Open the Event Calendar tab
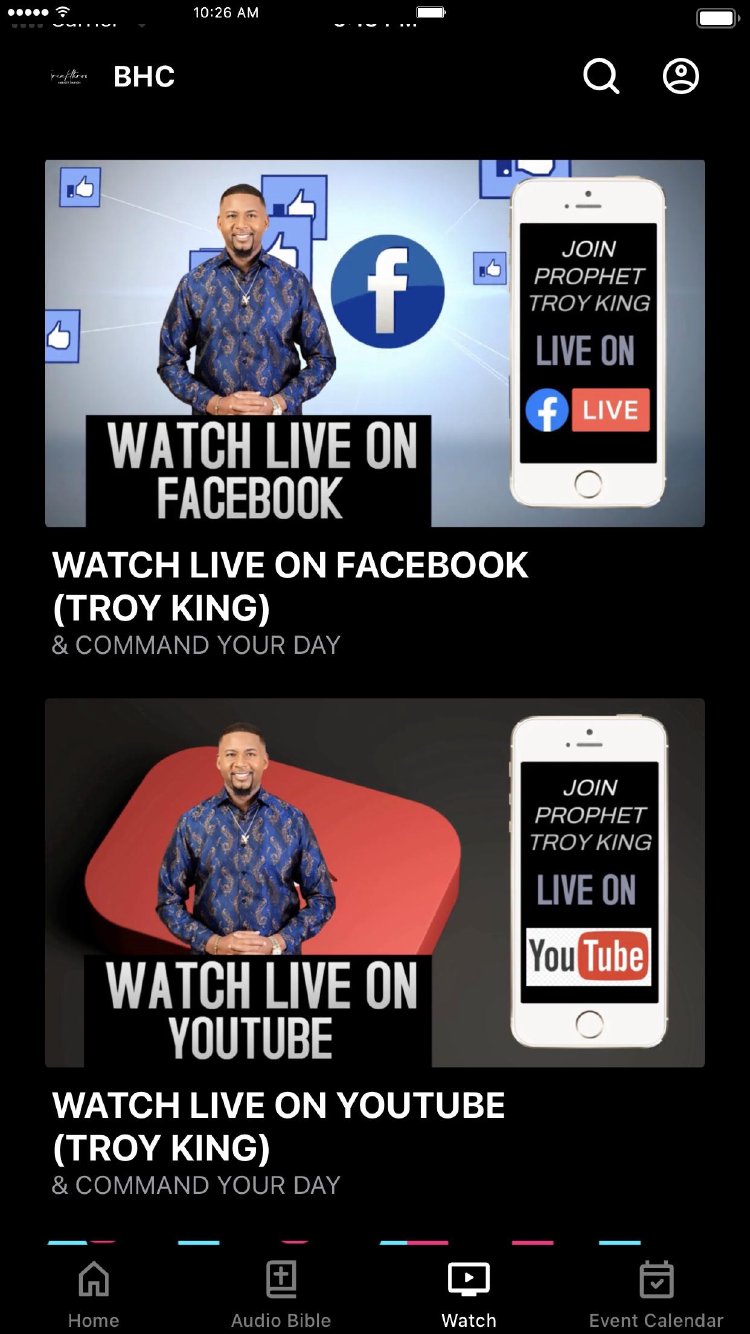This screenshot has height=1334, width=750. coord(656,1293)
